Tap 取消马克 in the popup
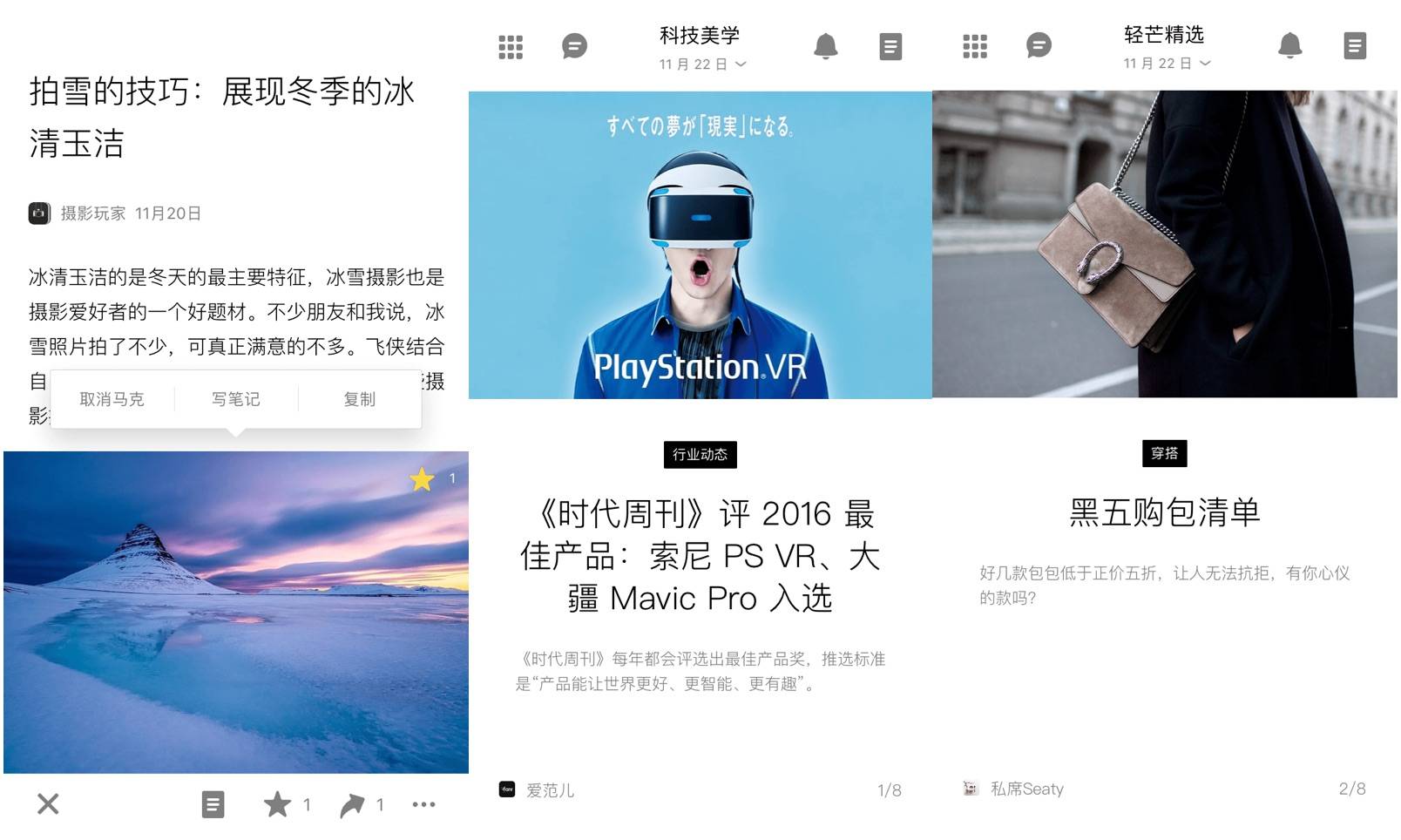Viewport: 1401px width, 840px height. point(112,399)
